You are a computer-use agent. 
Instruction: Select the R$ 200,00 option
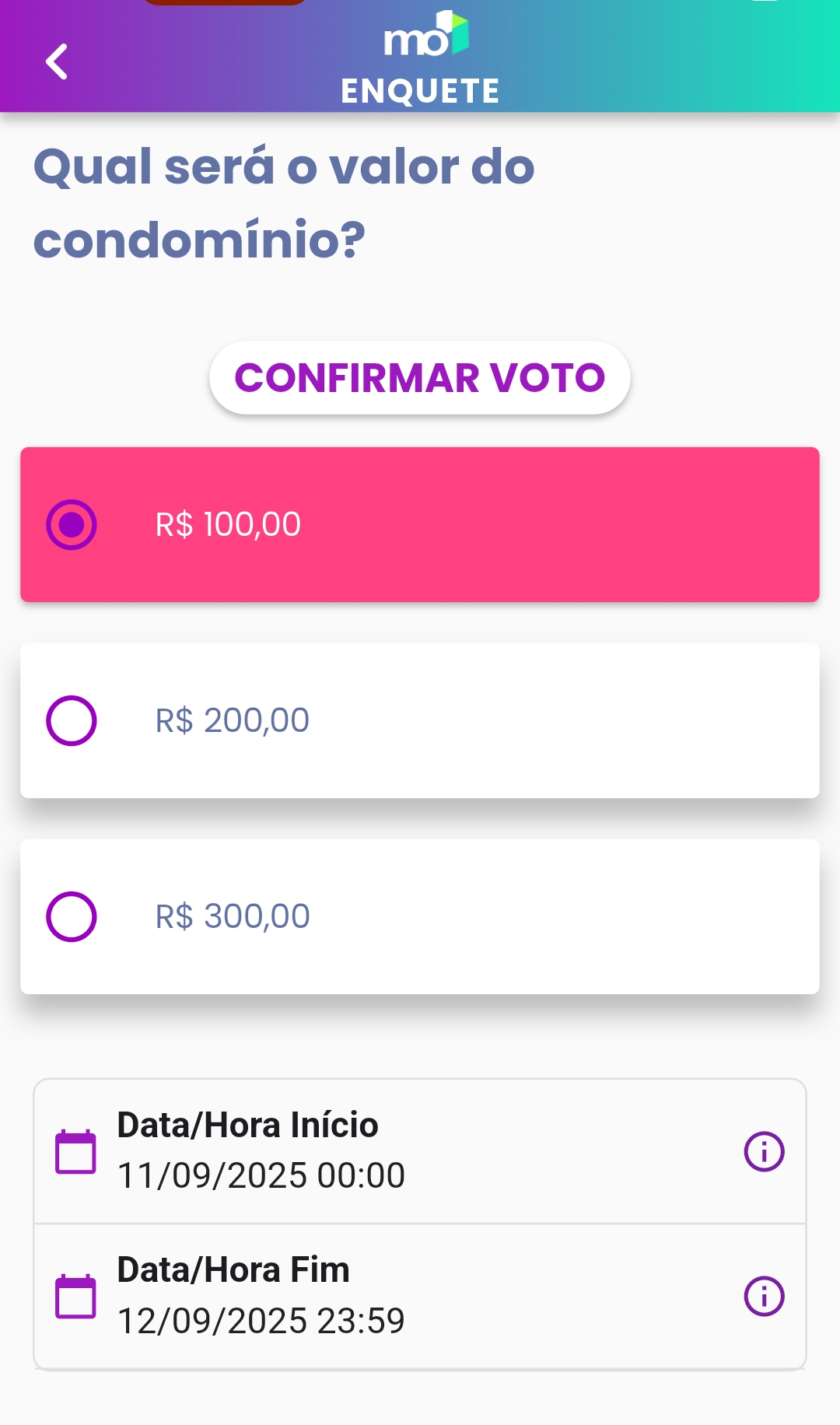click(x=420, y=719)
